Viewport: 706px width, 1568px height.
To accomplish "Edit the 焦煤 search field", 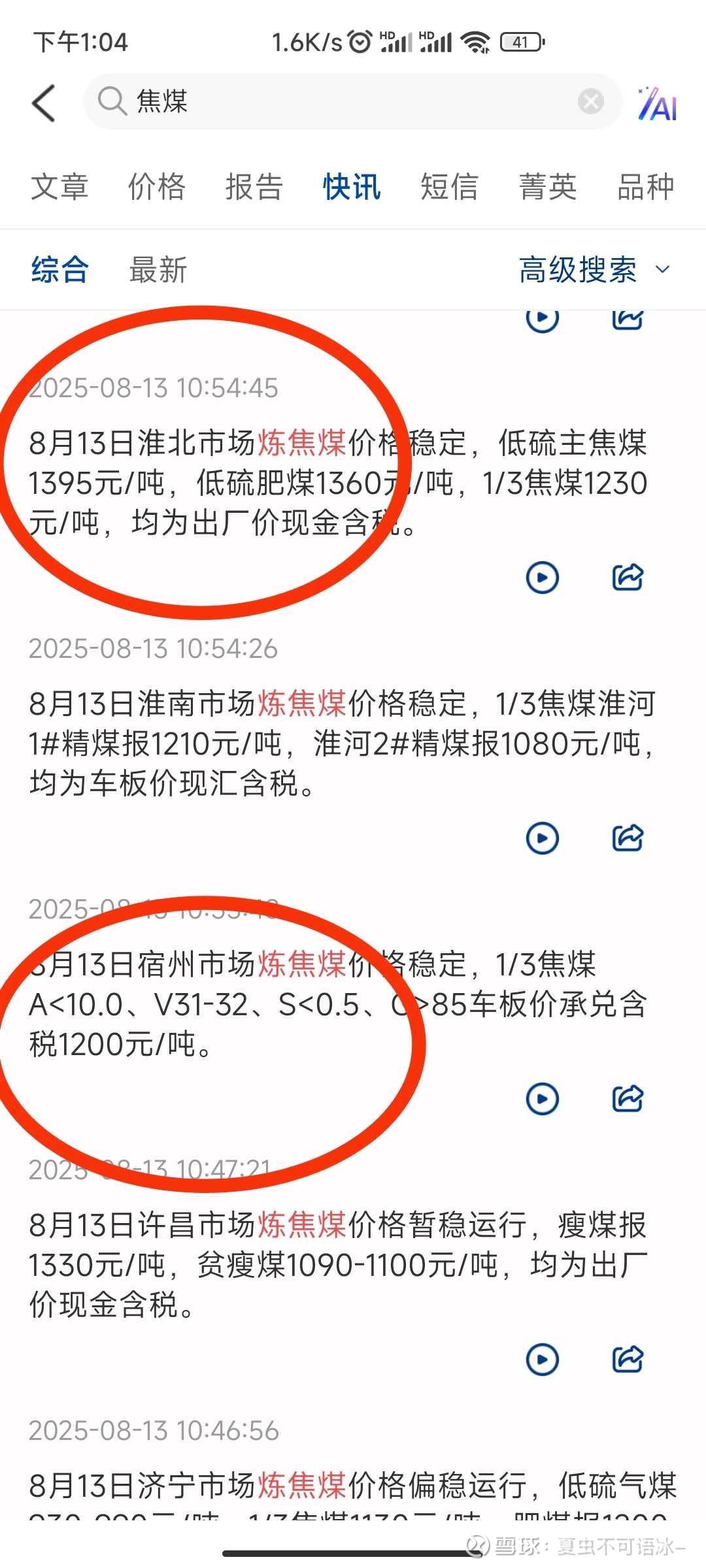I will 352,101.
